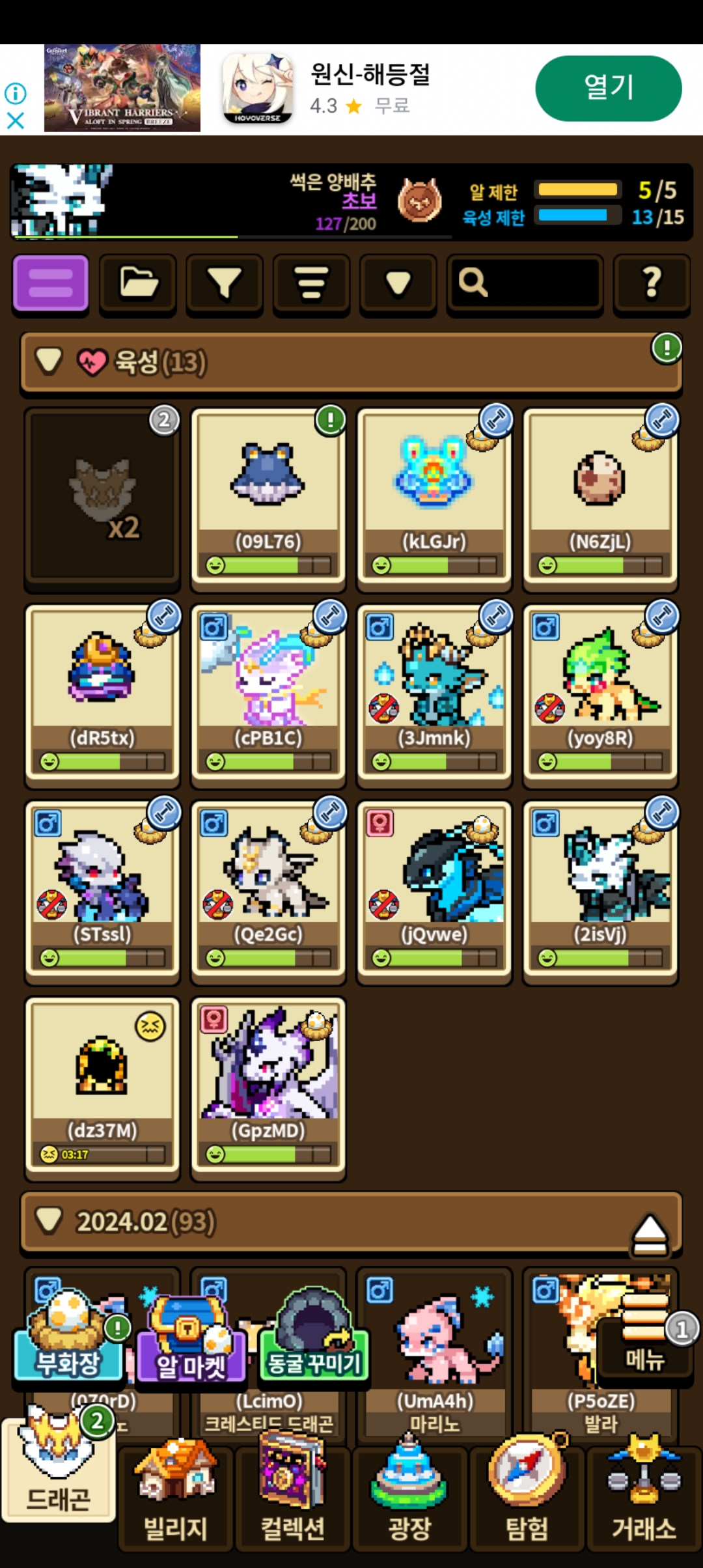
Task: Tap 열기 on the 원신 ad
Action: point(608,88)
